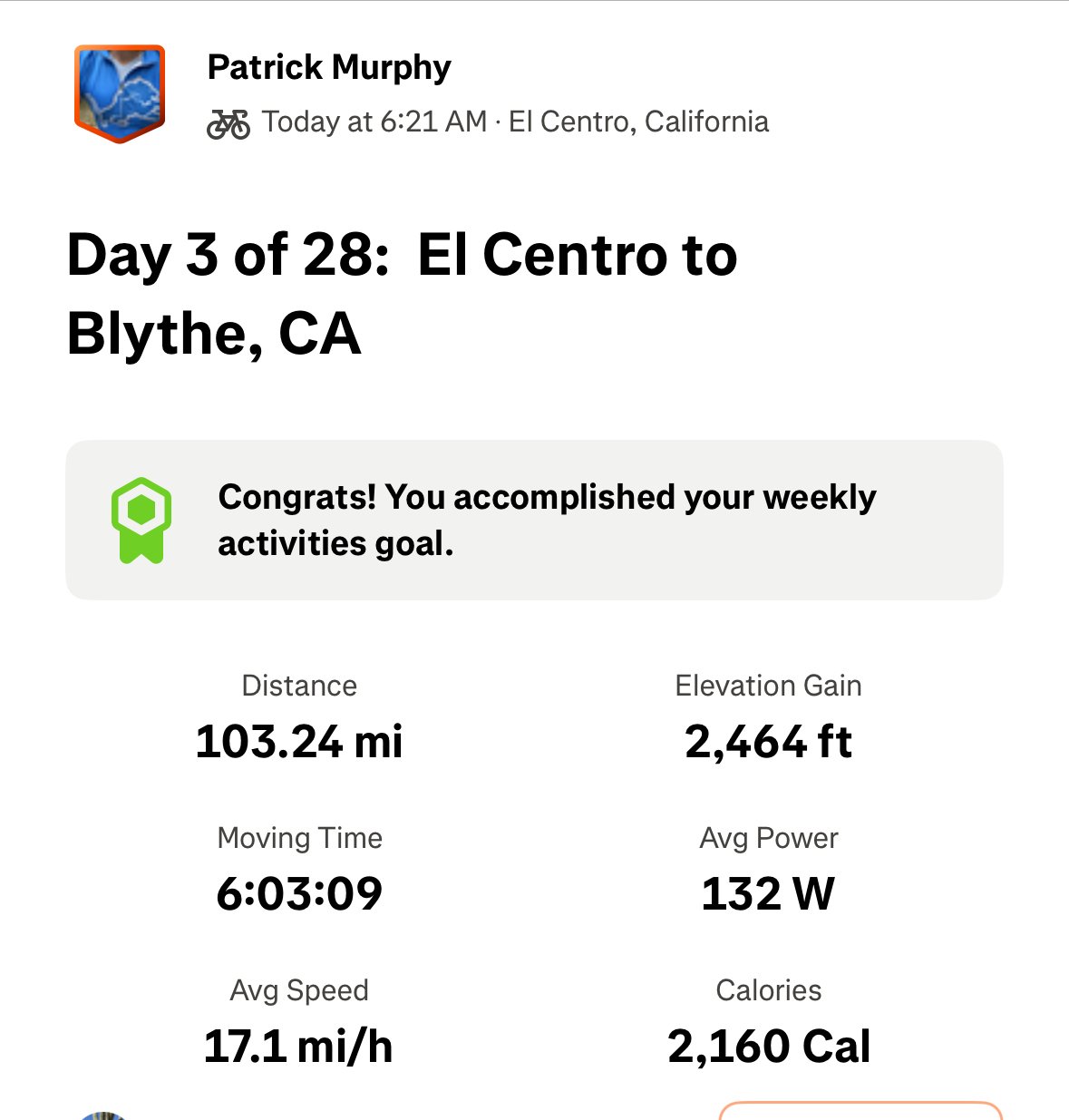1069x1120 pixels.
Task: Tap the Patrick Murphy name link
Action: pyautogui.click(x=329, y=67)
